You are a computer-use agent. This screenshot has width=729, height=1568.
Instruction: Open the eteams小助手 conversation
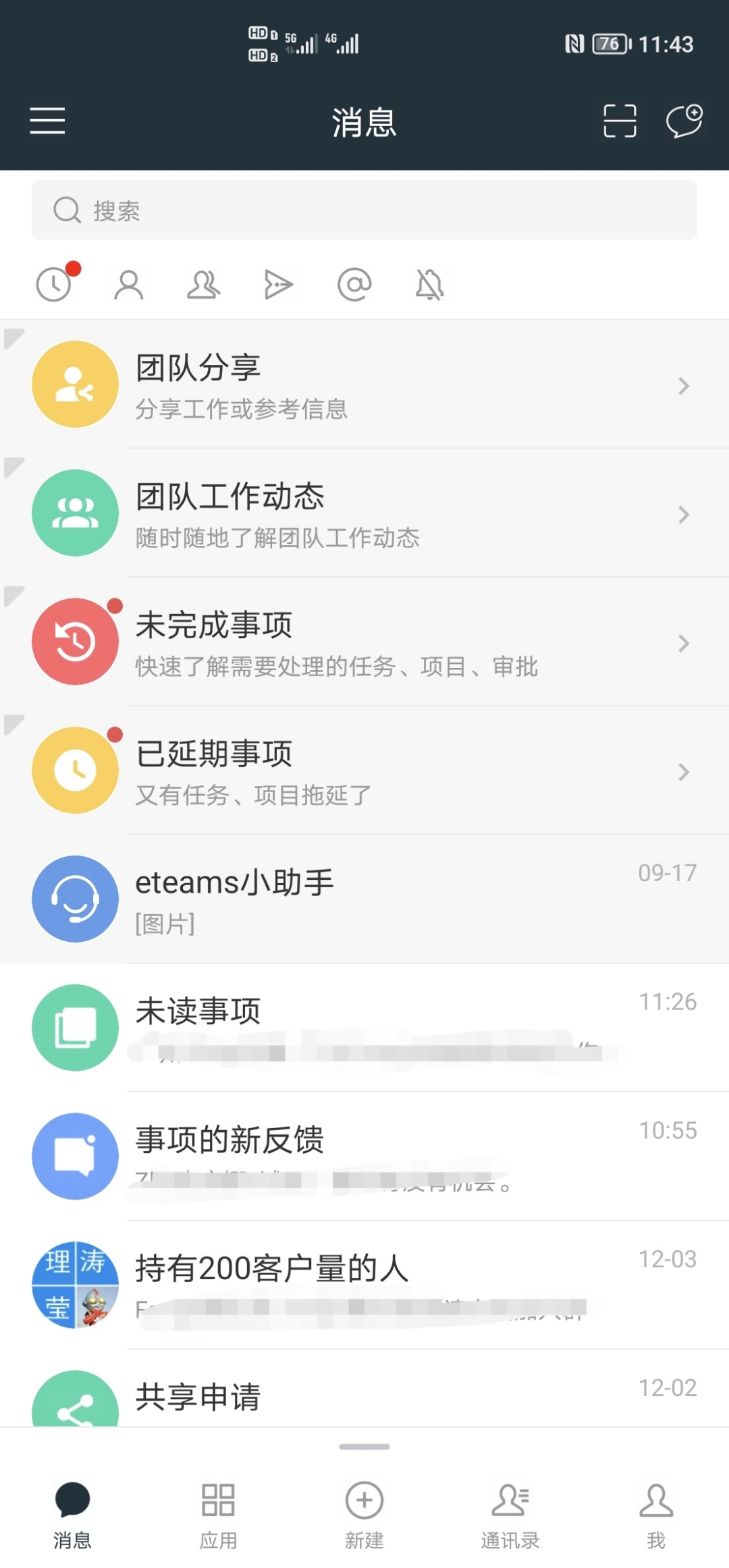coord(364,899)
